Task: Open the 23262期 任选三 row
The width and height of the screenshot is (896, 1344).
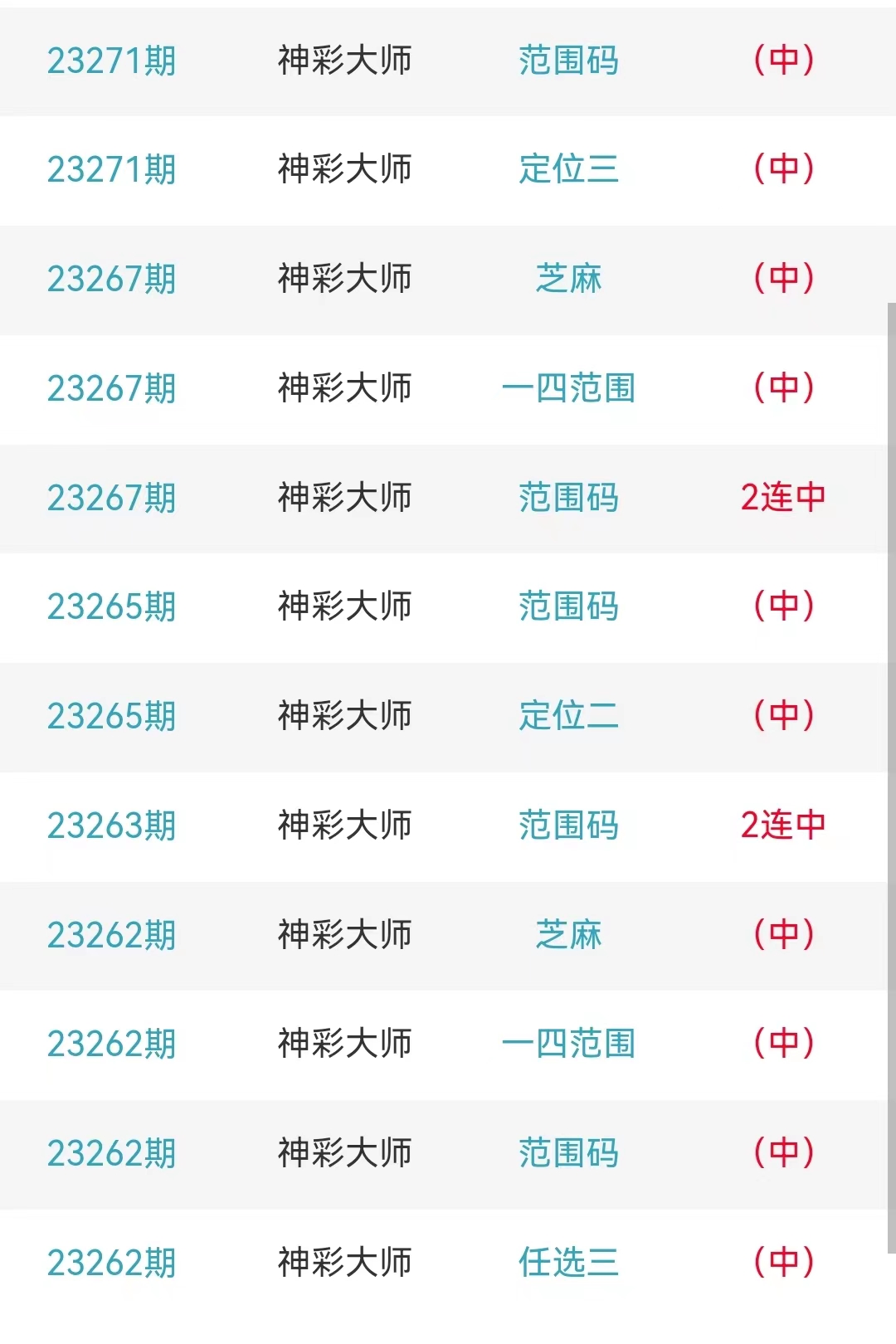Action: (x=568, y=1263)
